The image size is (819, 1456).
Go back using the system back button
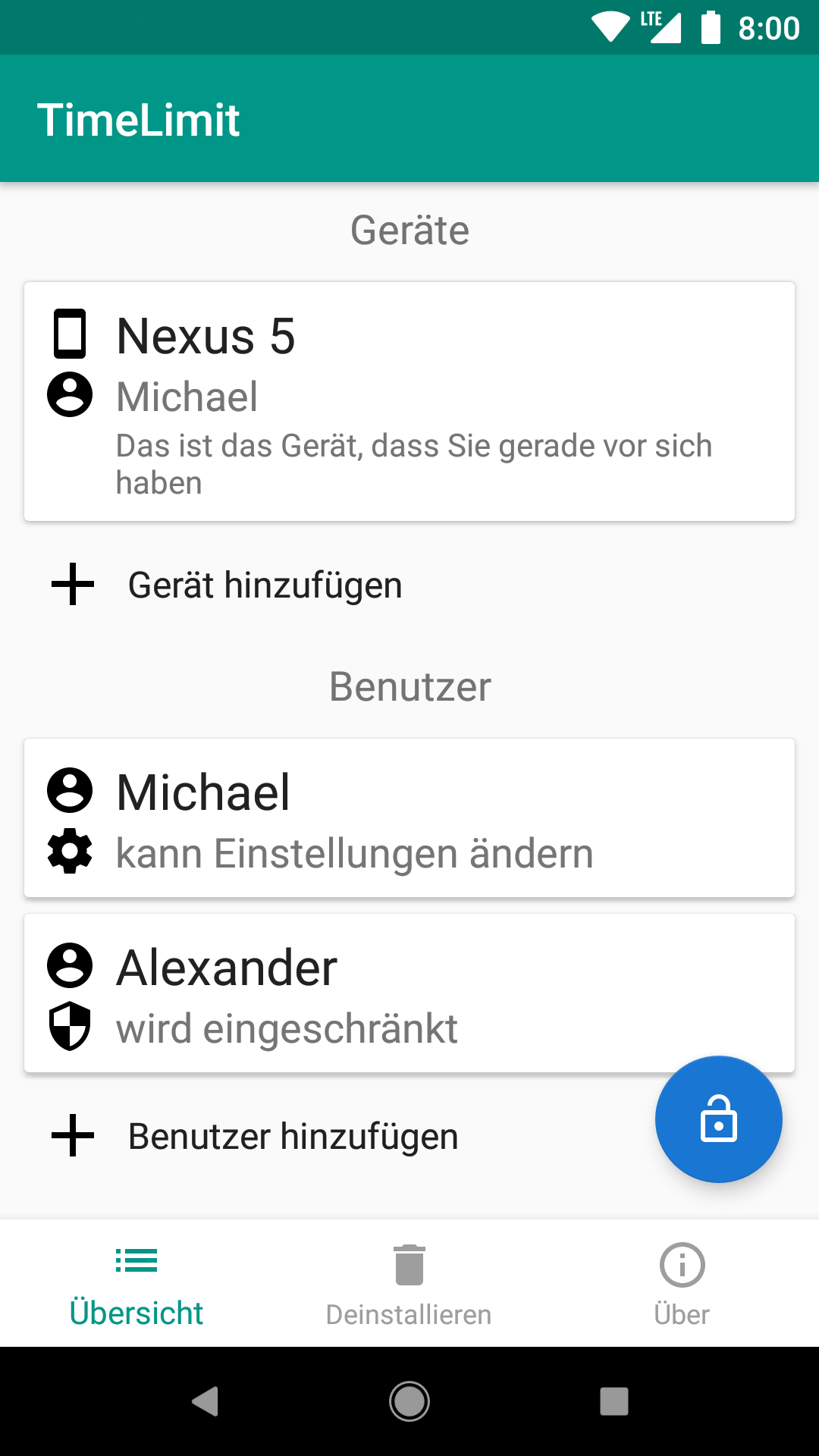coord(205,1401)
